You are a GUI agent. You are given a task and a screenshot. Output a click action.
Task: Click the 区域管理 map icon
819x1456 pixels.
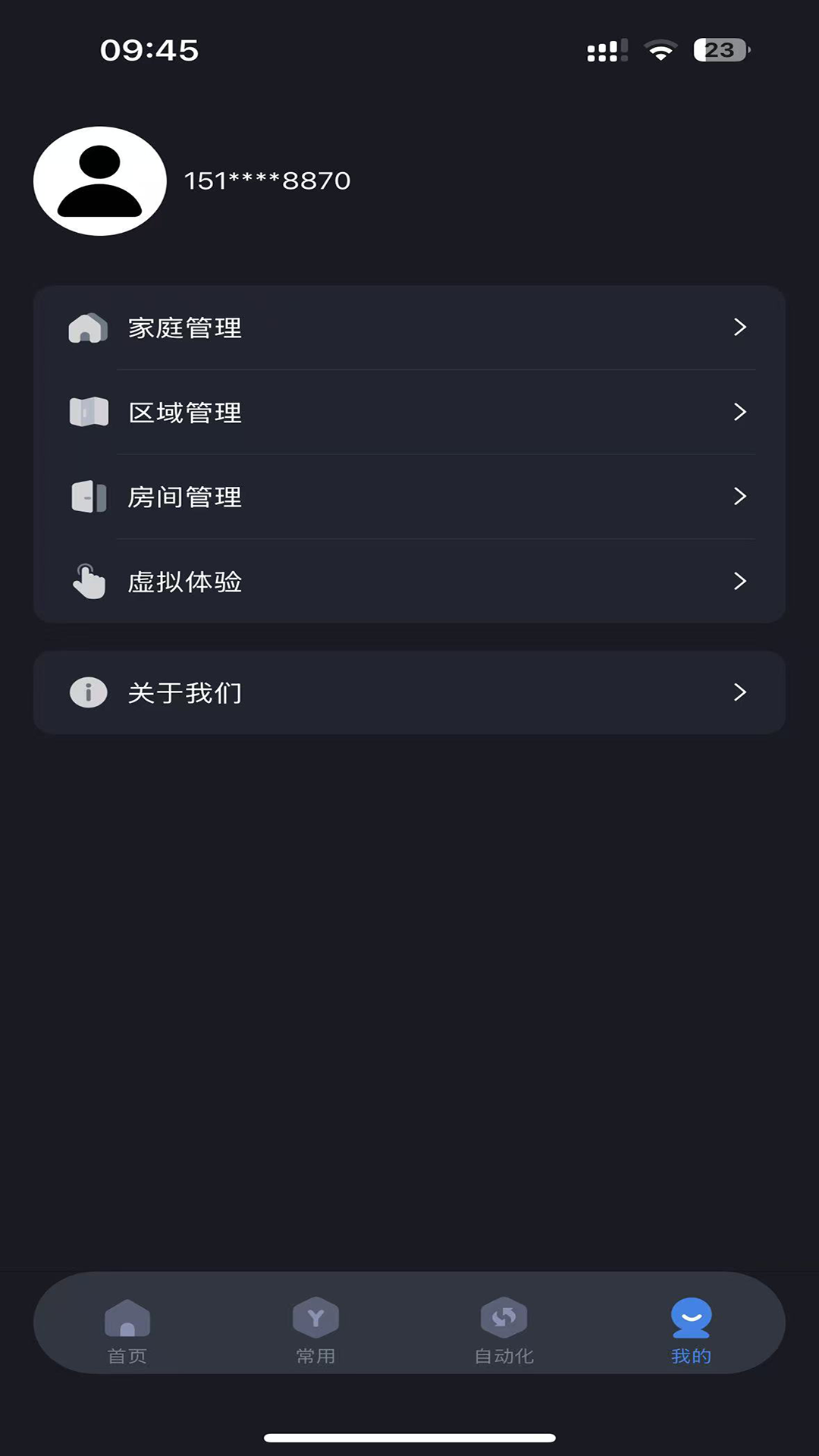[x=89, y=413]
